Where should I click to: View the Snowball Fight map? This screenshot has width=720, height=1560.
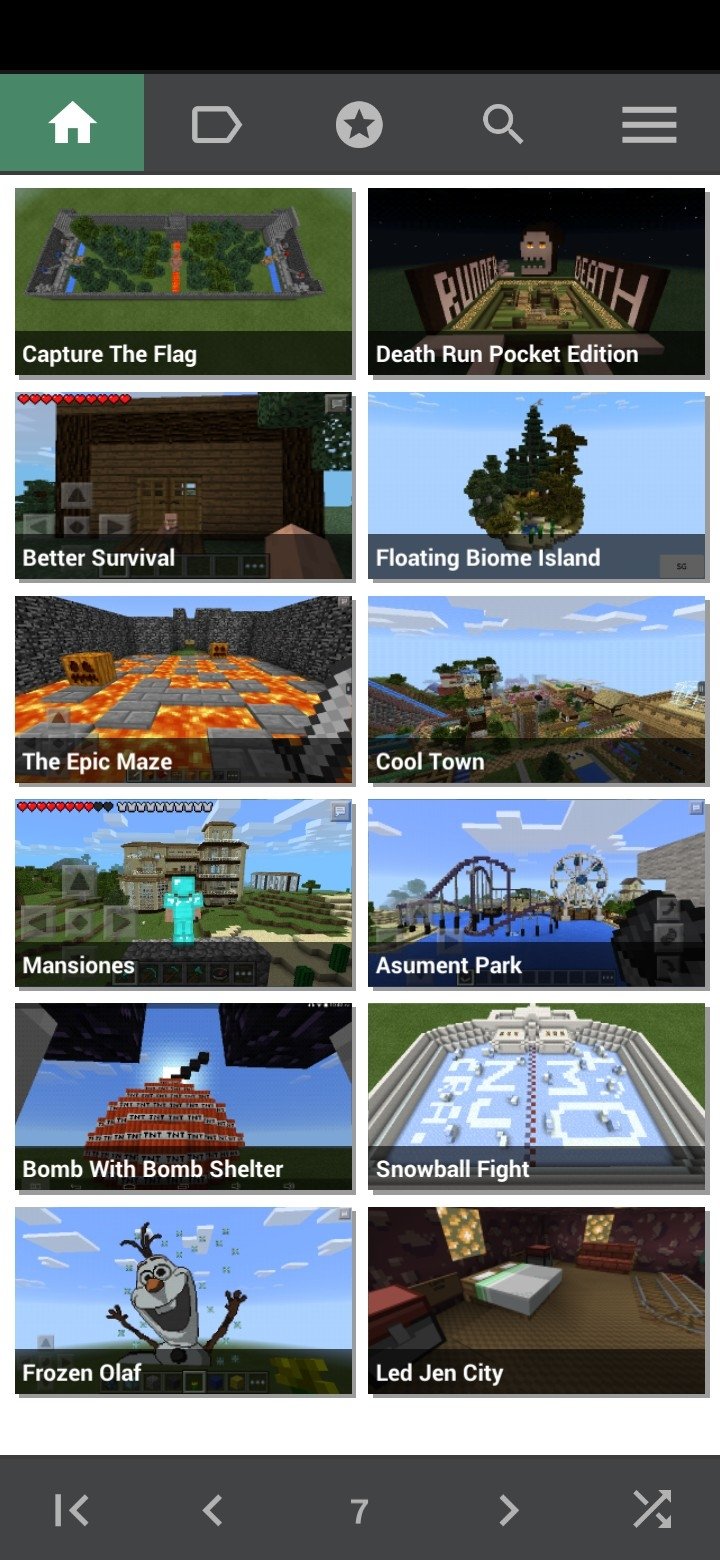click(x=536, y=1097)
